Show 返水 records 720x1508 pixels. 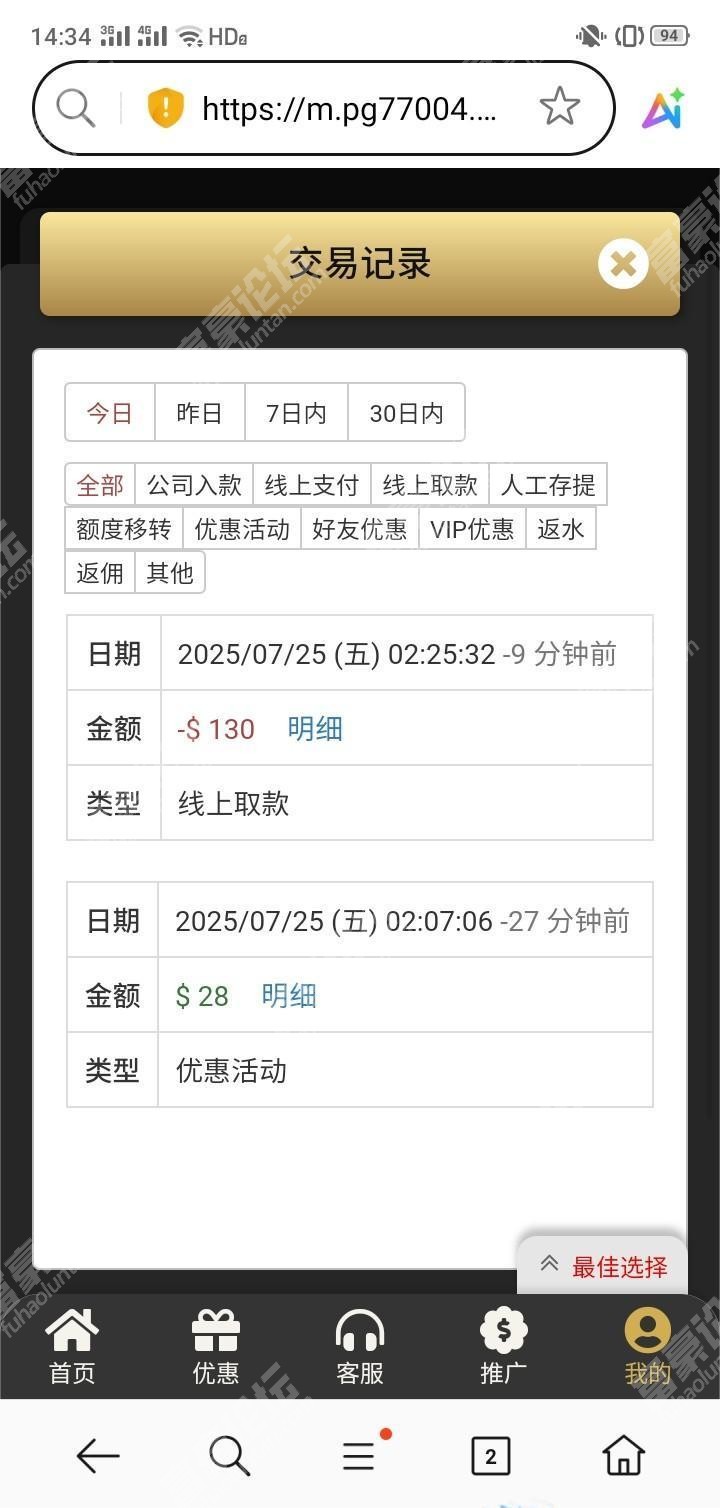coord(561,529)
